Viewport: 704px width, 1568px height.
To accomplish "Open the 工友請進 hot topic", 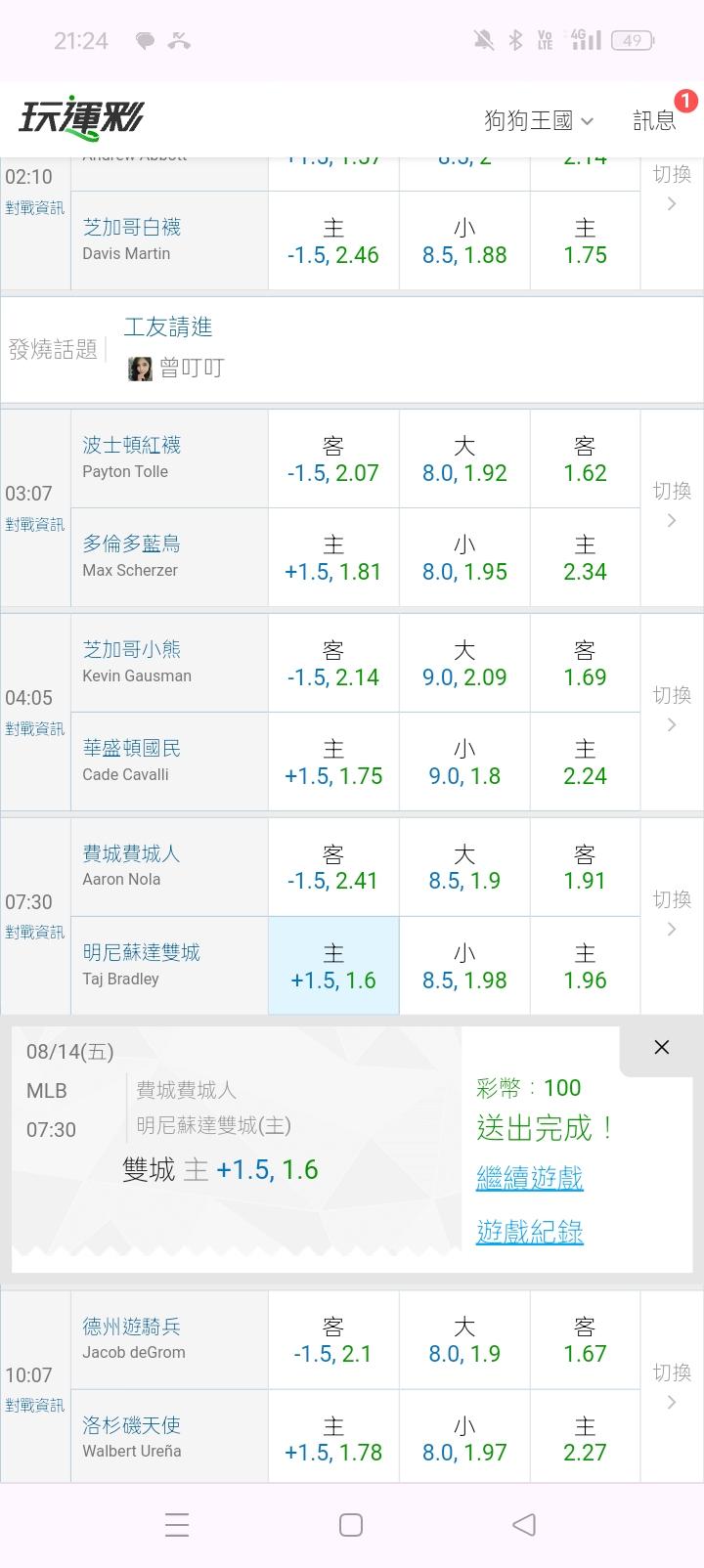I will (x=168, y=327).
